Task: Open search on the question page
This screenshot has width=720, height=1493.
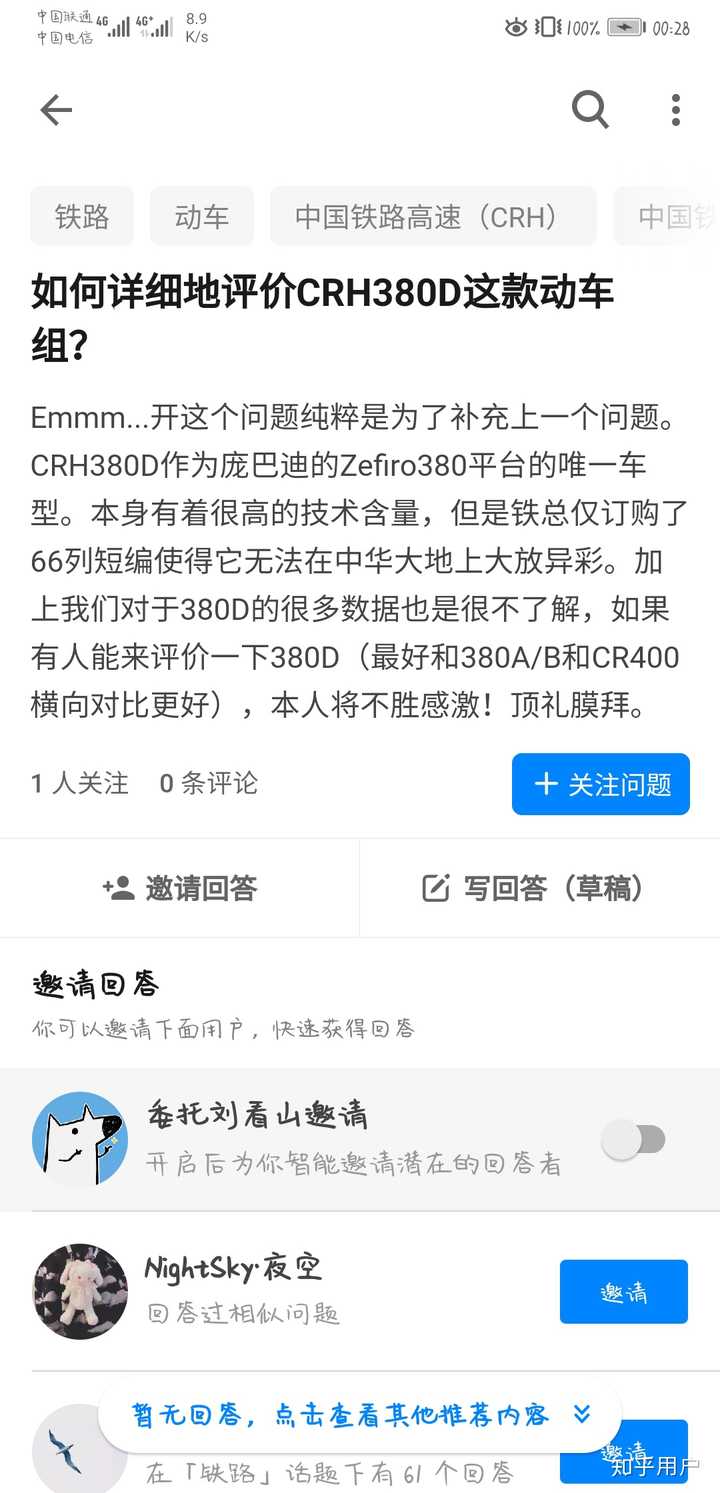Action: click(590, 110)
